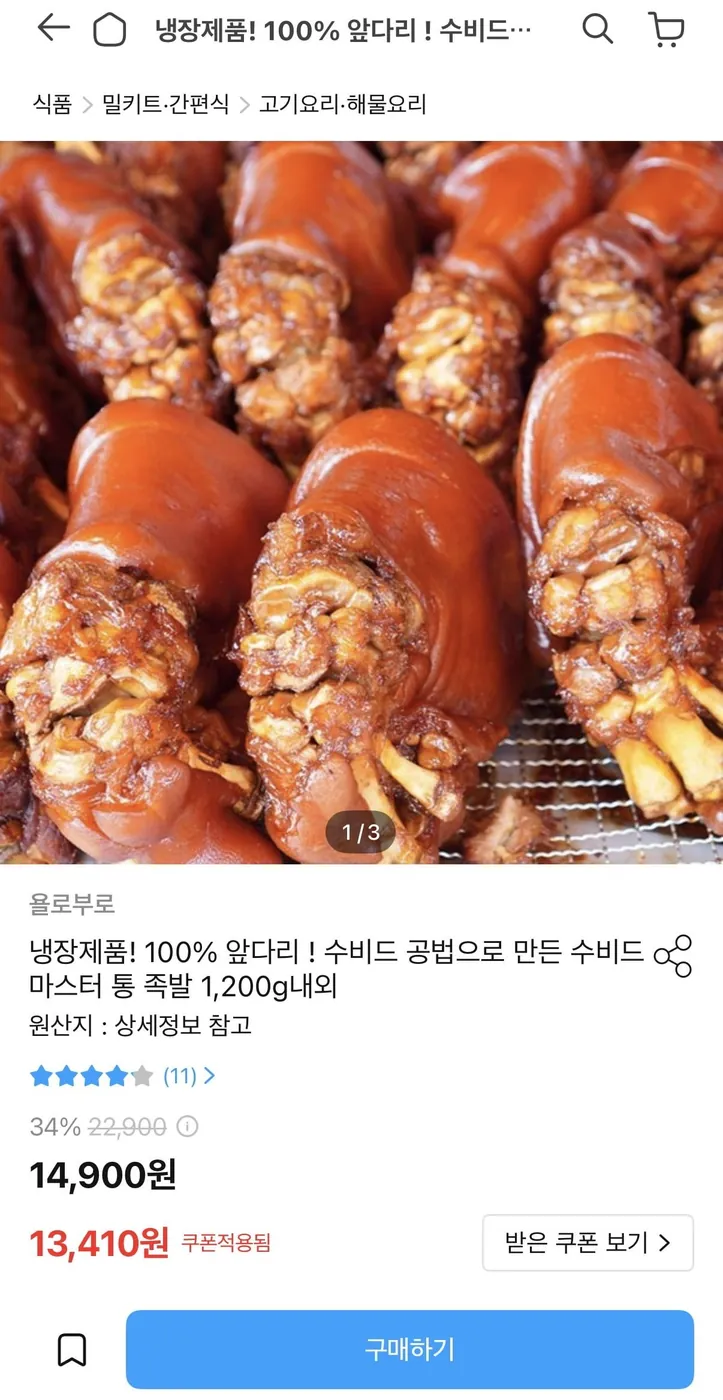Toggle the bookmark icon to save this product
Screen dimensions: 723x1400
[x=70, y=1349]
